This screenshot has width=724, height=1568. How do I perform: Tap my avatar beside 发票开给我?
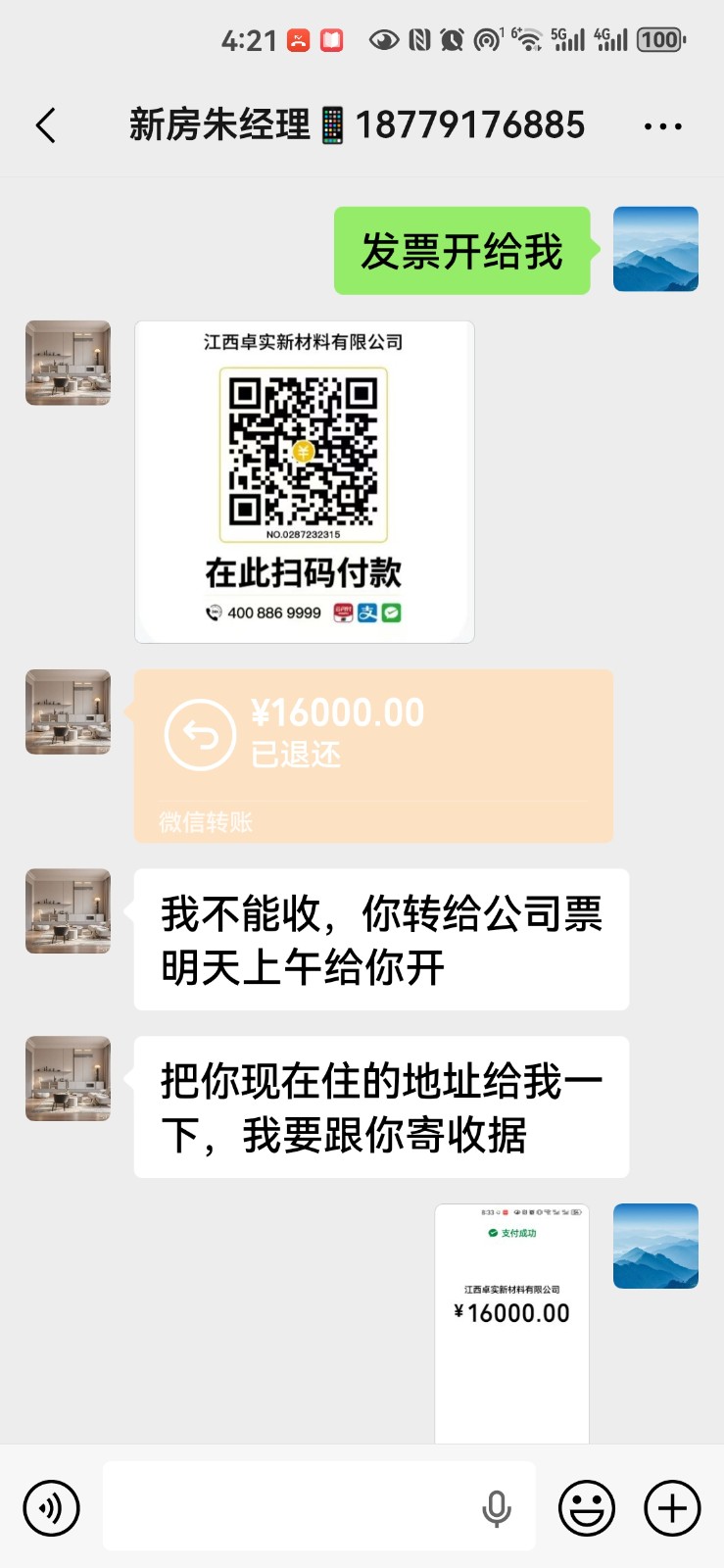point(655,249)
